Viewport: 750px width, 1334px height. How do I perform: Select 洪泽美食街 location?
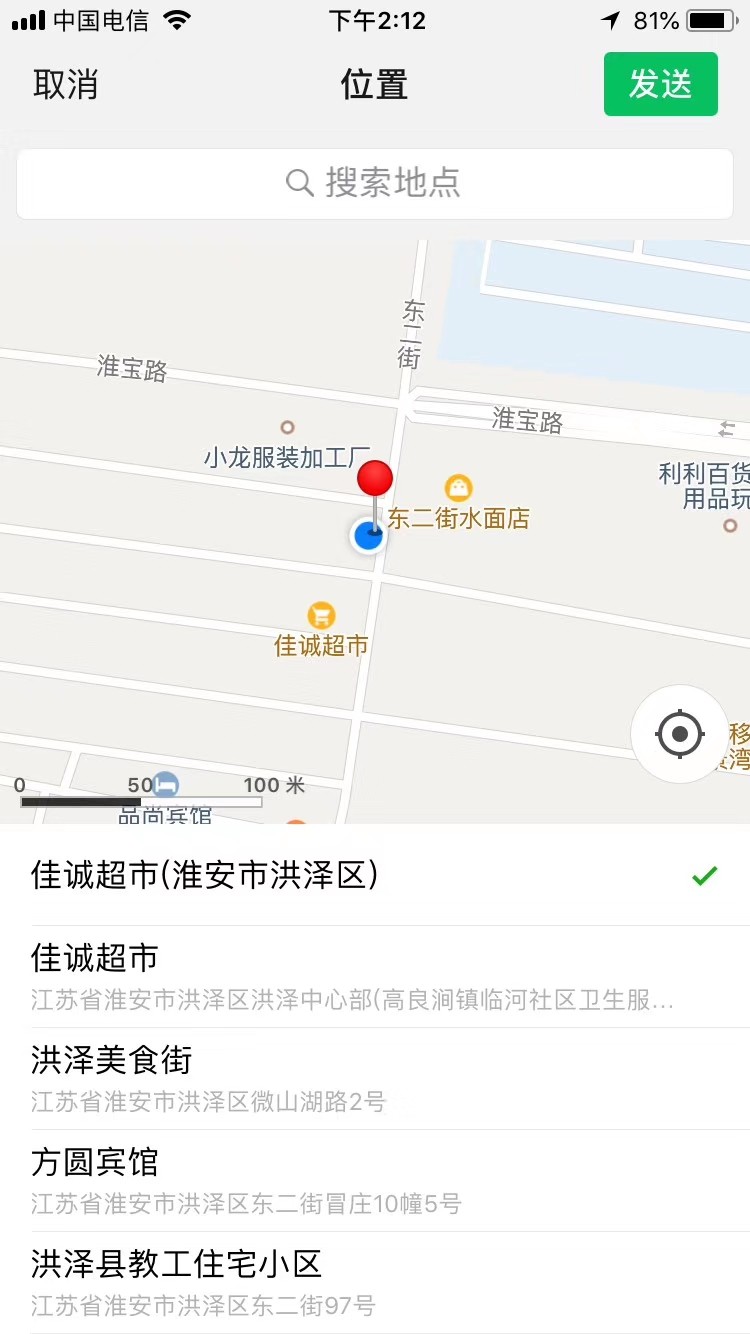pyautogui.click(x=375, y=1079)
